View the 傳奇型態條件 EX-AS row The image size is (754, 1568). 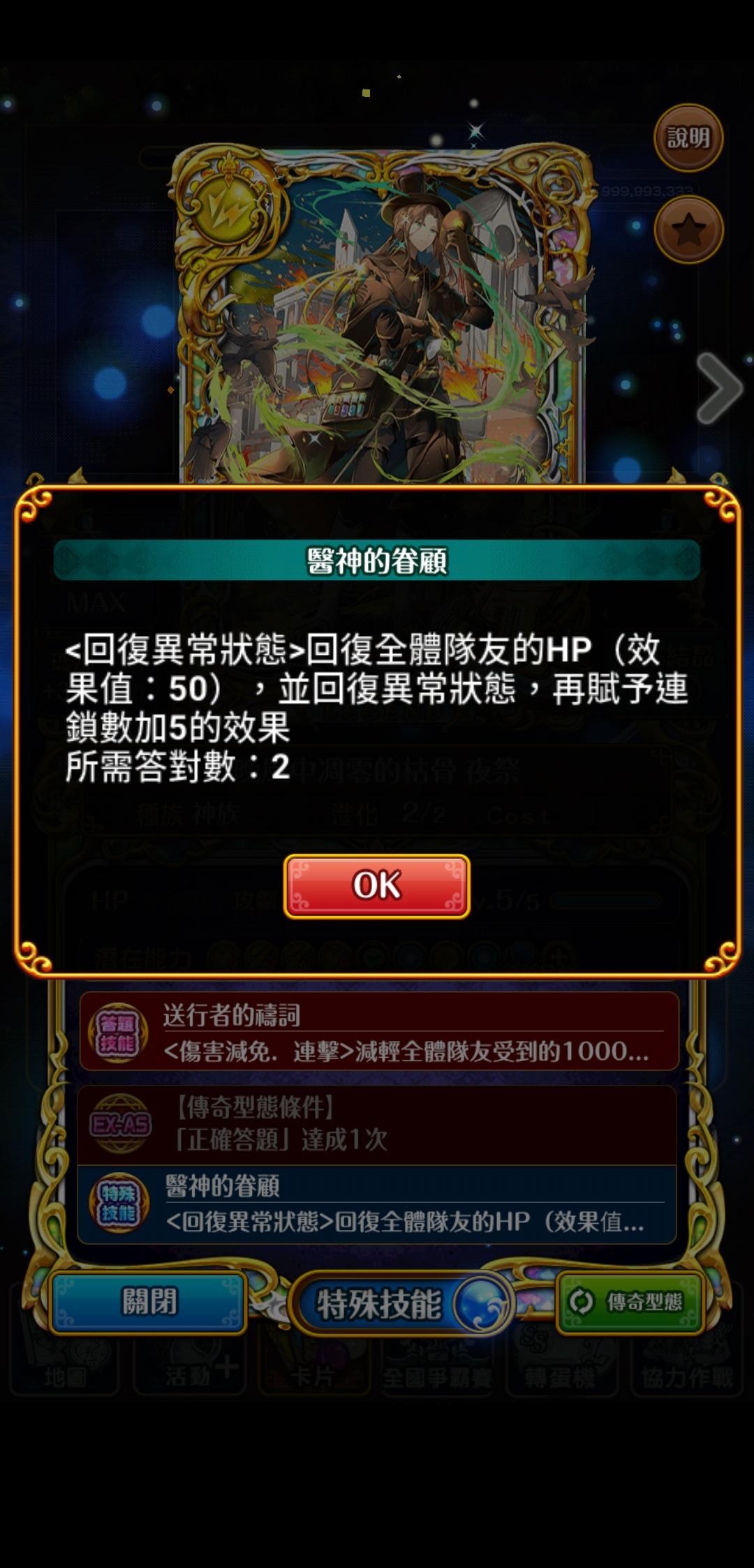pos(377,1124)
